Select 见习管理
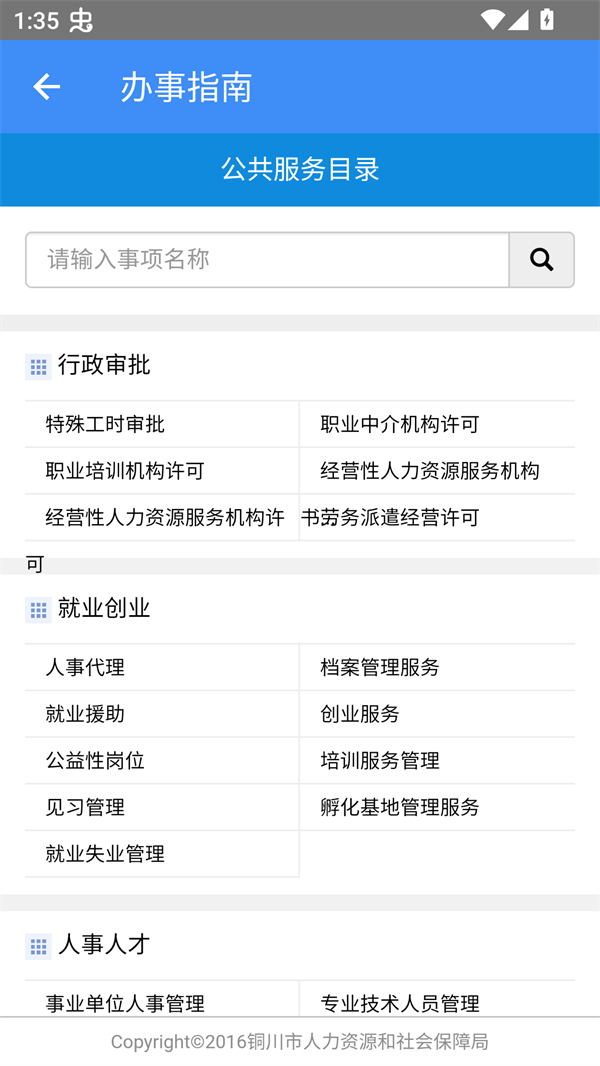600x1066 pixels. click(85, 807)
